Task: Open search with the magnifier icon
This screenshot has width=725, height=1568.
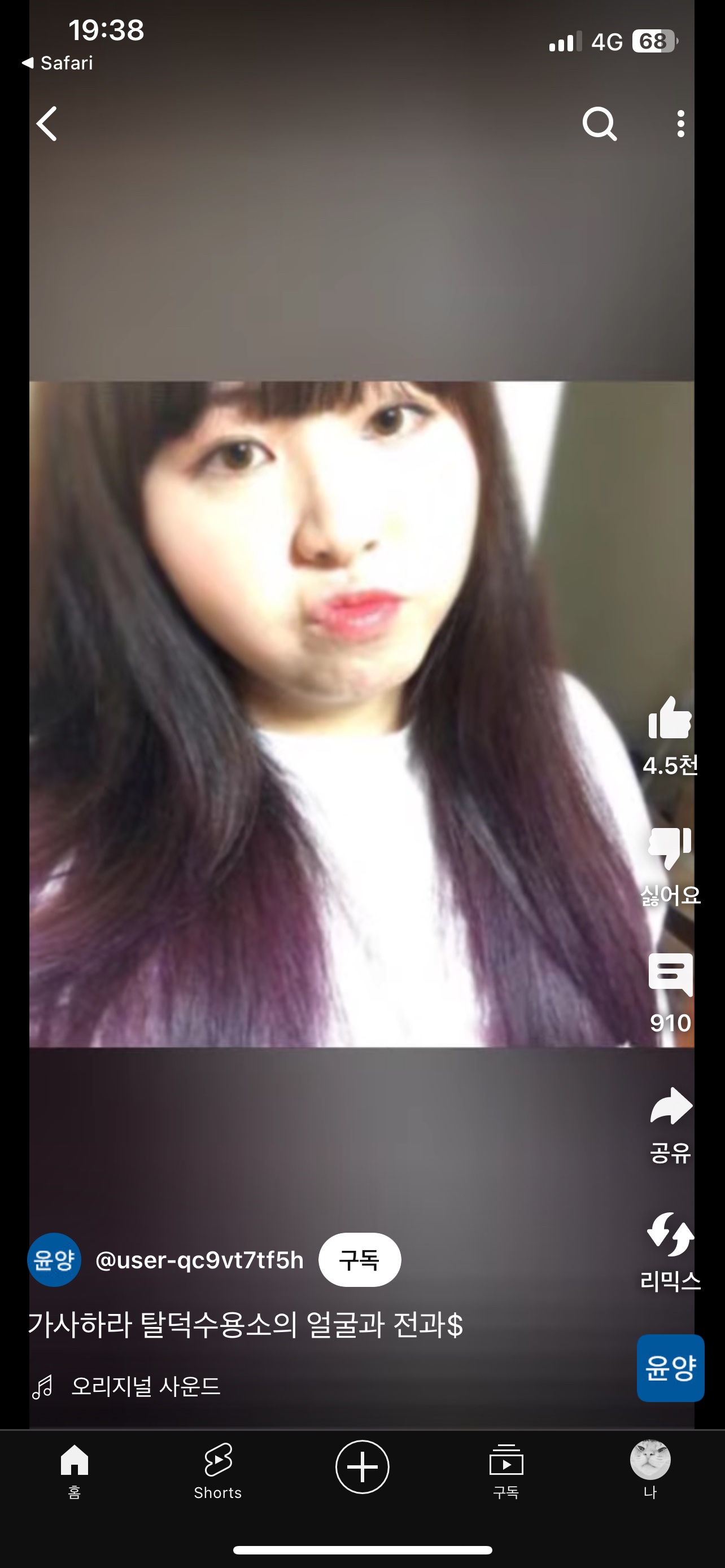Action: (599, 124)
